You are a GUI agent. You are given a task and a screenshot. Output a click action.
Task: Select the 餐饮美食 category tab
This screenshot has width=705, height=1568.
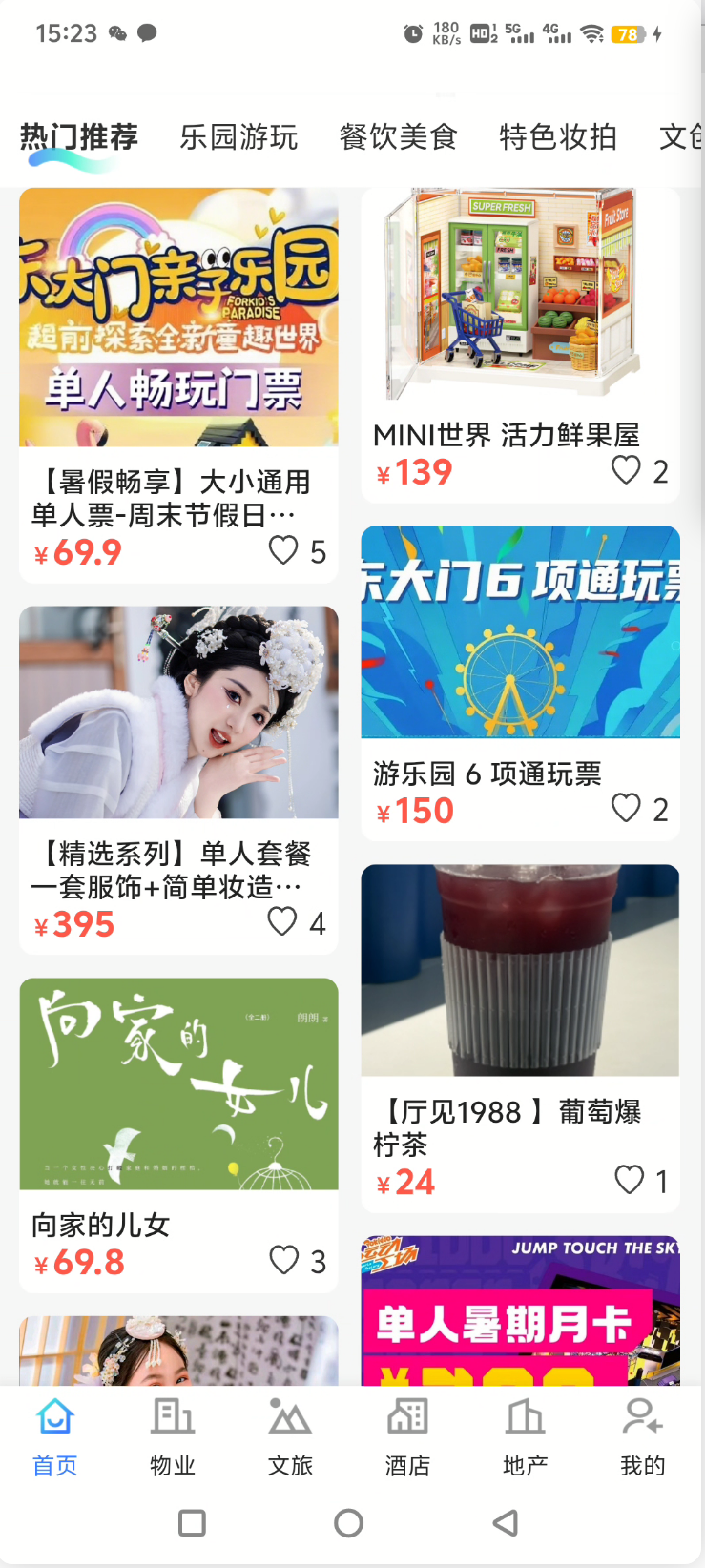click(x=398, y=137)
